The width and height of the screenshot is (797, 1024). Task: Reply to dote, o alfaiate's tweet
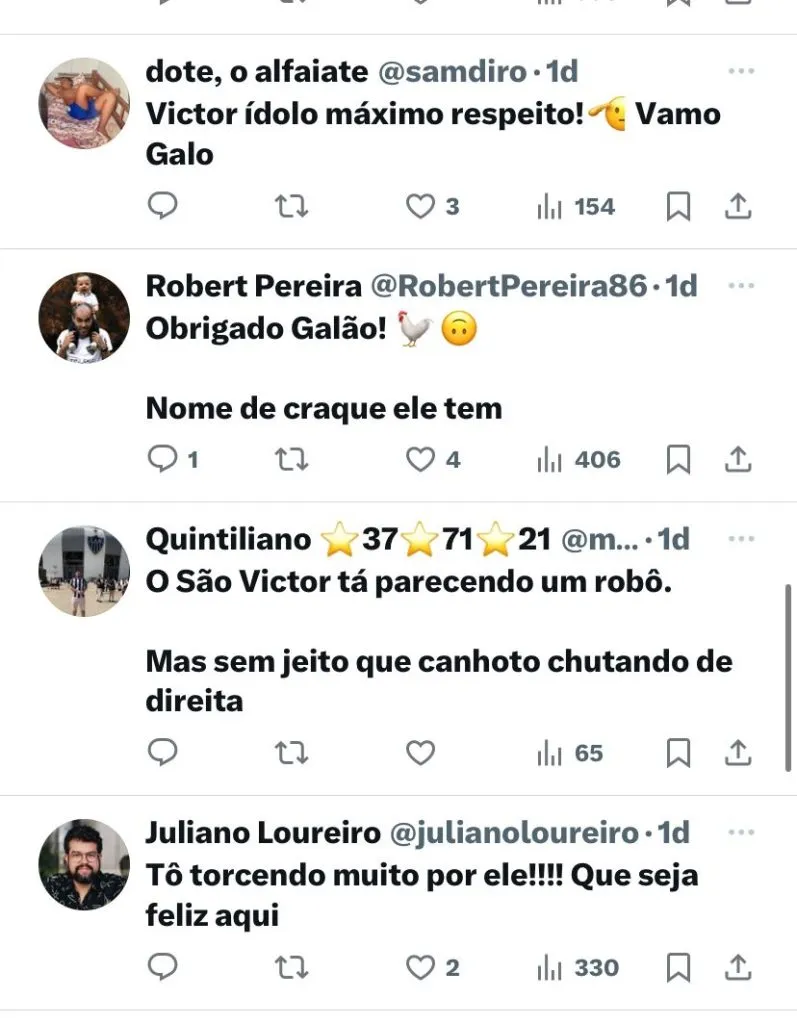pyautogui.click(x=162, y=207)
